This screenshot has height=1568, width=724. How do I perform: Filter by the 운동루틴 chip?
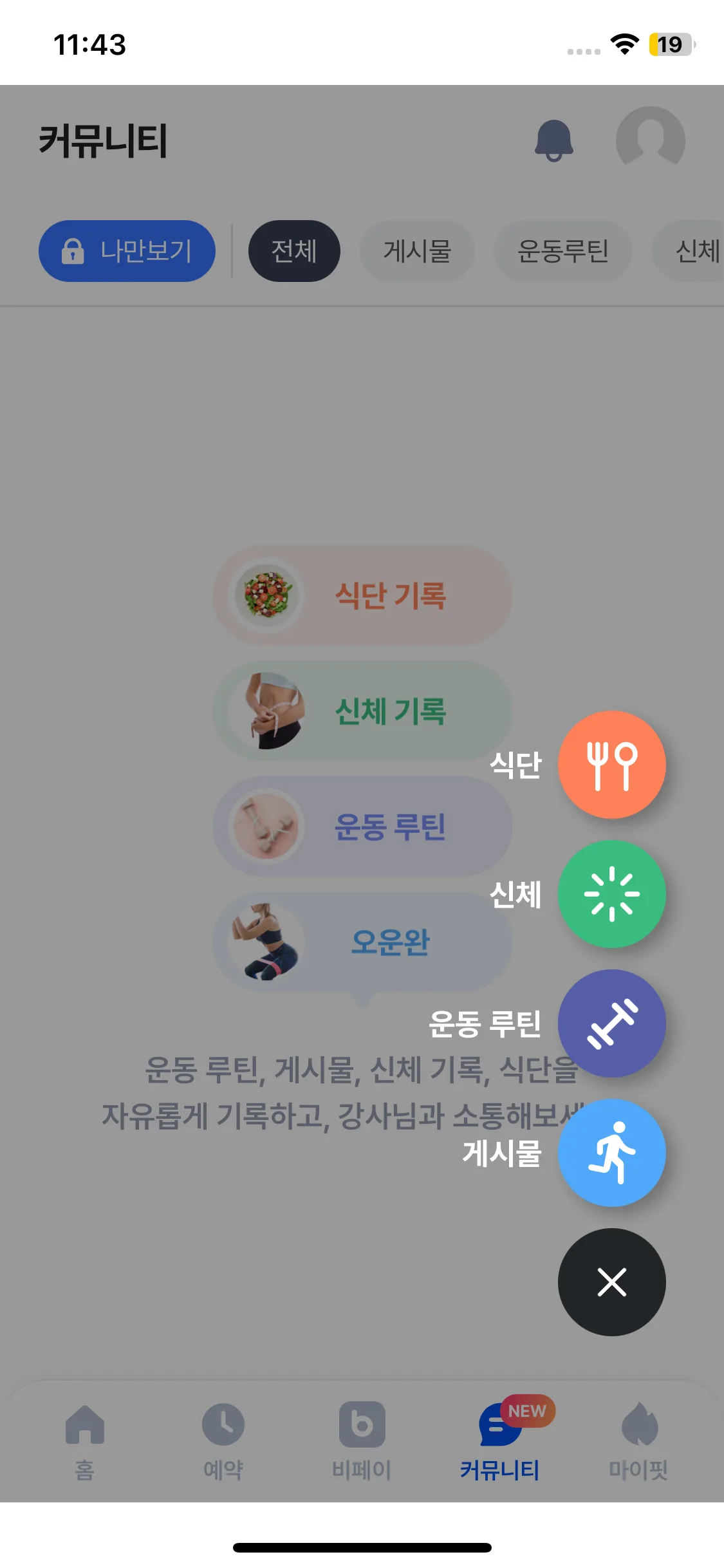click(562, 251)
